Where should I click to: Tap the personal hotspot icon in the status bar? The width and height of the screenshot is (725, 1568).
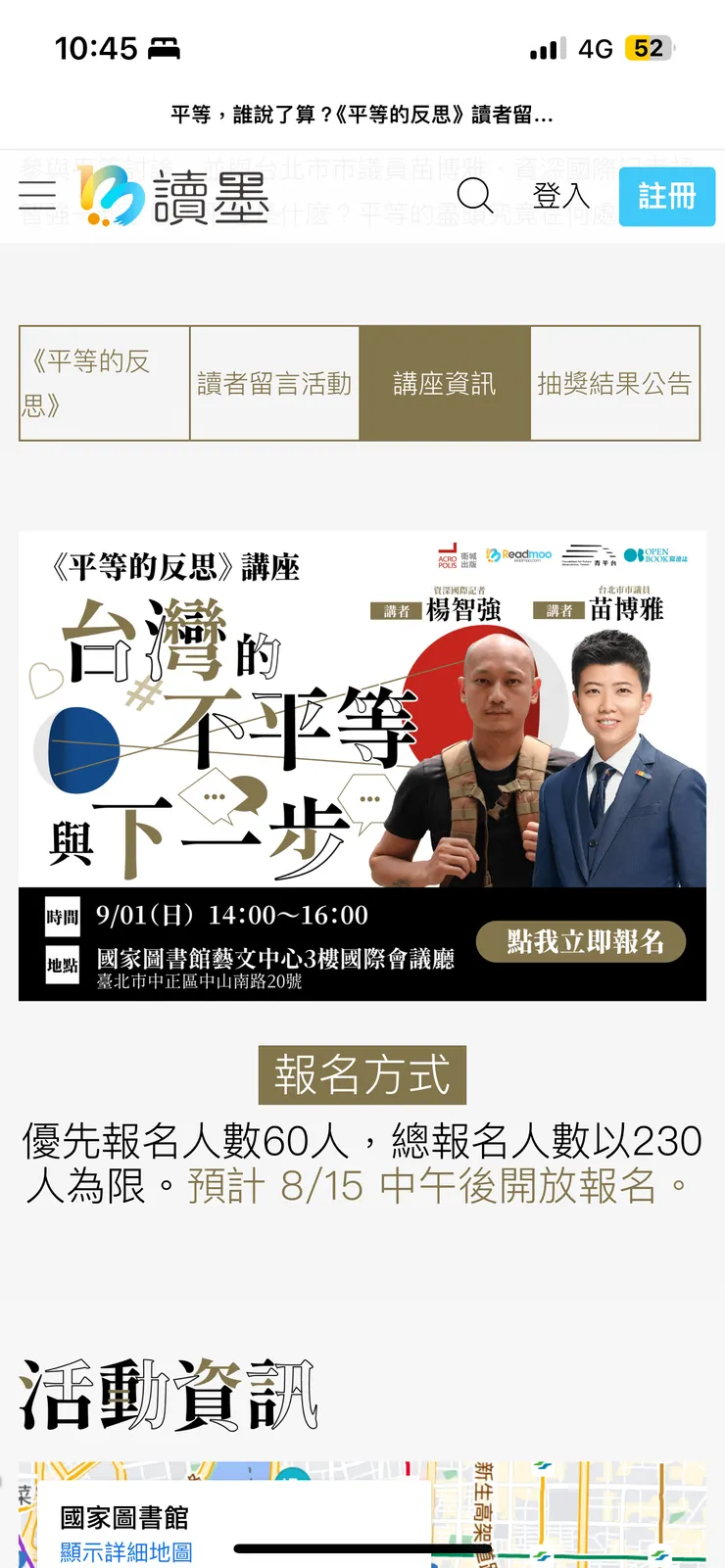pyautogui.click(x=167, y=47)
